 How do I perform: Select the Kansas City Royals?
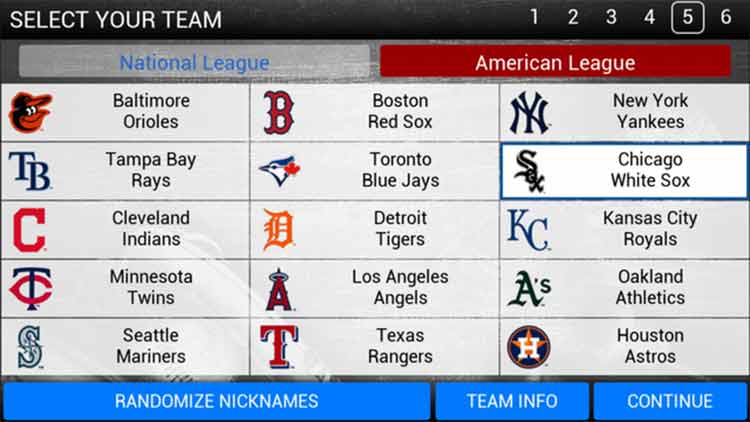coord(624,229)
